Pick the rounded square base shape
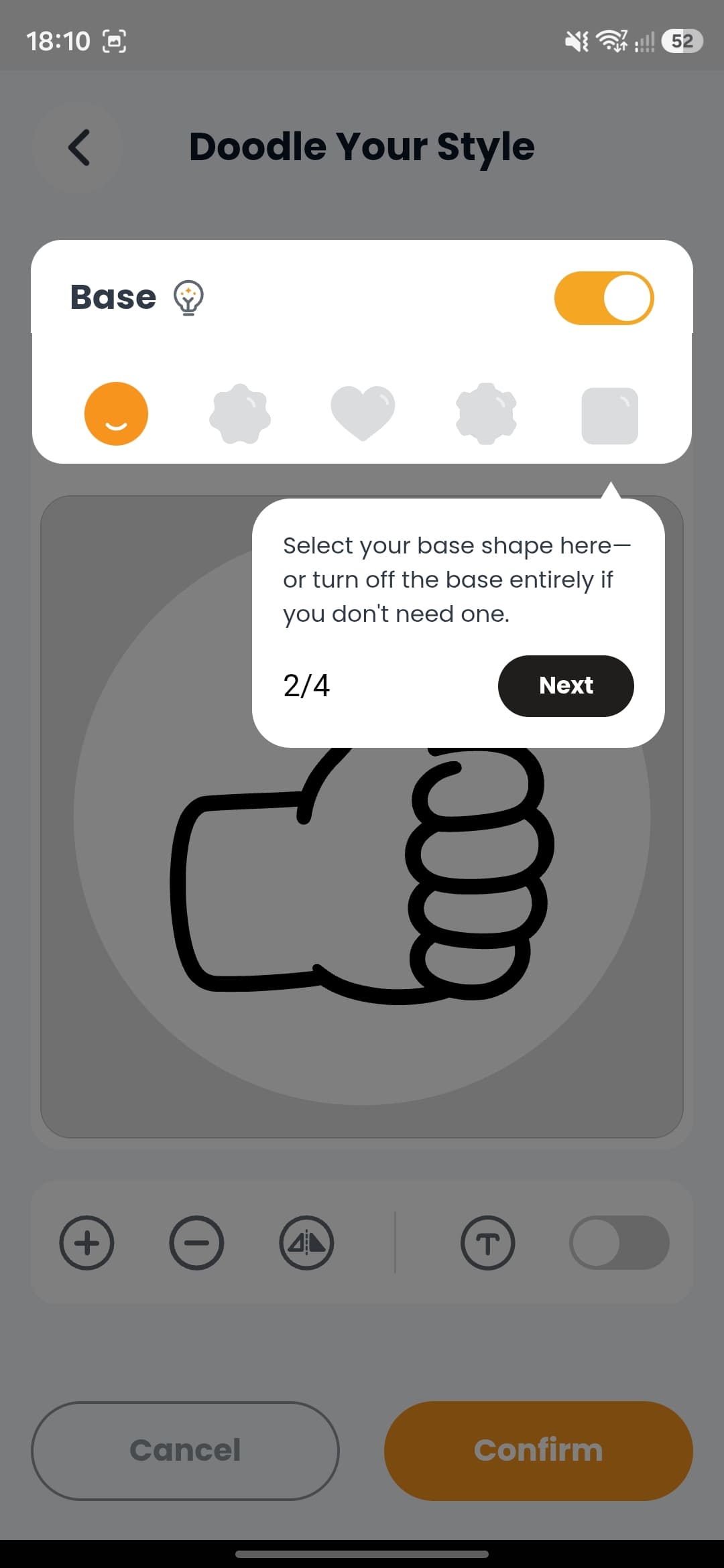This screenshot has height=1568, width=724. [x=609, y=415]
